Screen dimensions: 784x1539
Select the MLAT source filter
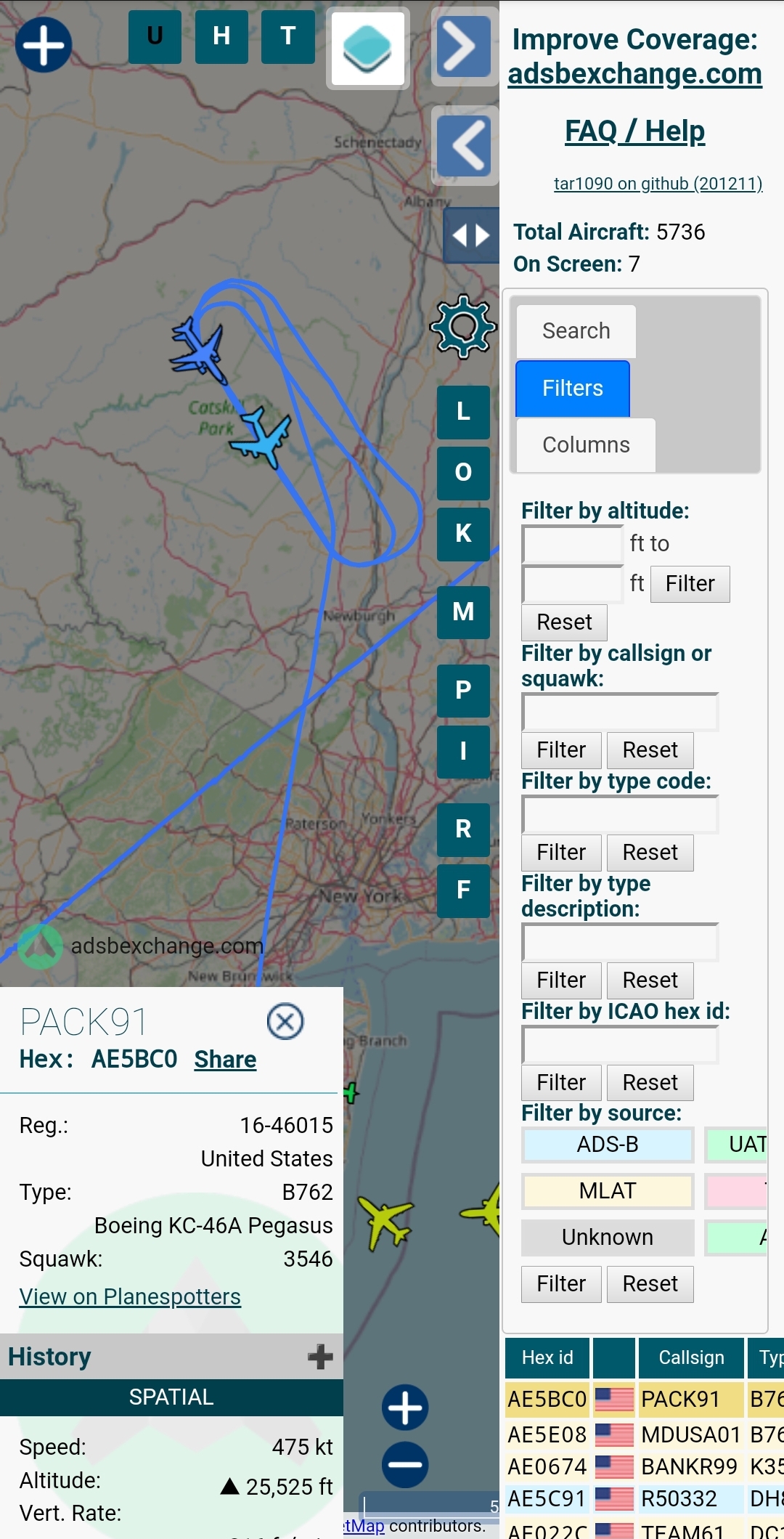coord(608,1191)
